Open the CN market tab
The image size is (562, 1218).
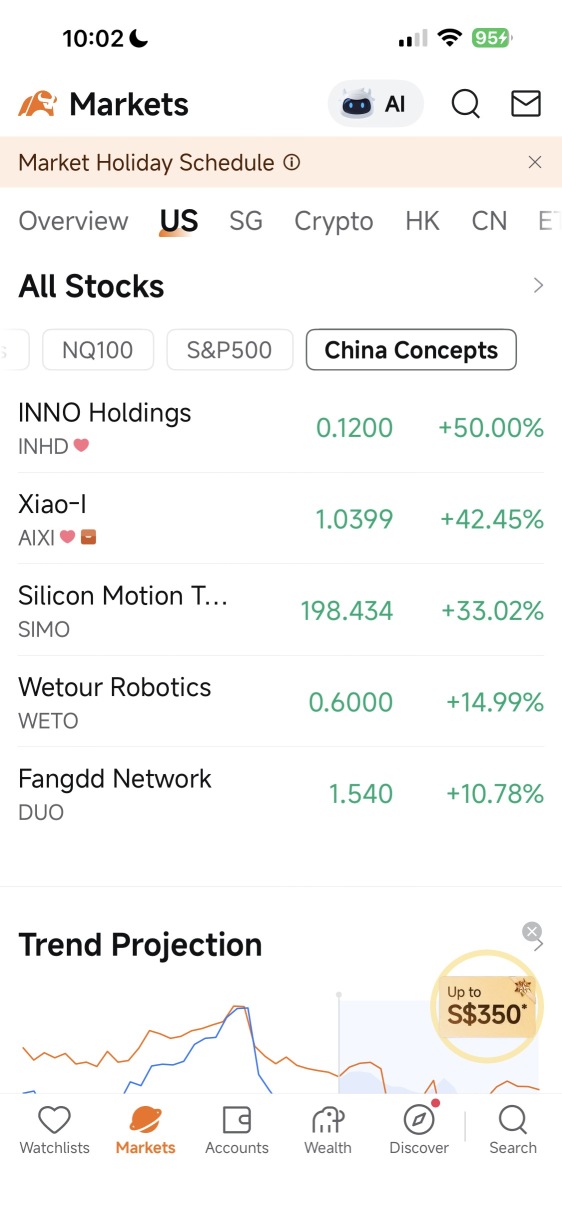pyautogui.click(x=489, y=221)
